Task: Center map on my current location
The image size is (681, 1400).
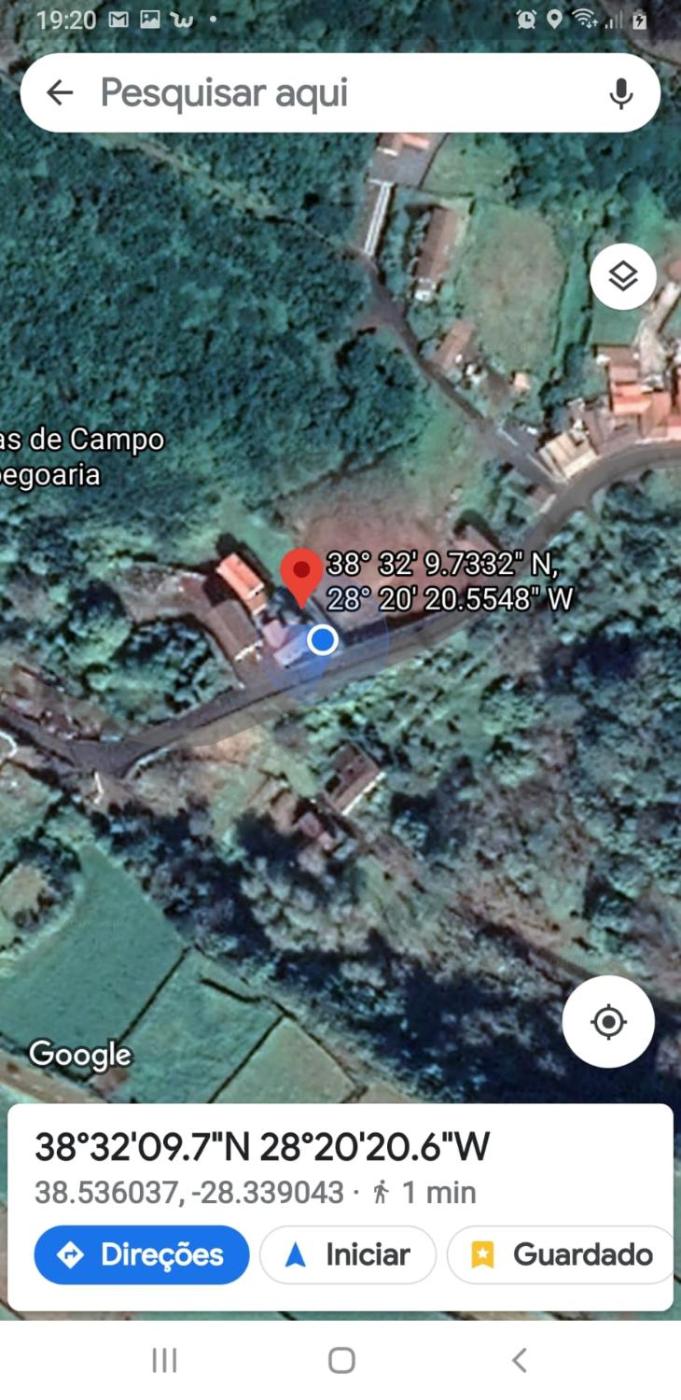Action: tap(608, 1022)
